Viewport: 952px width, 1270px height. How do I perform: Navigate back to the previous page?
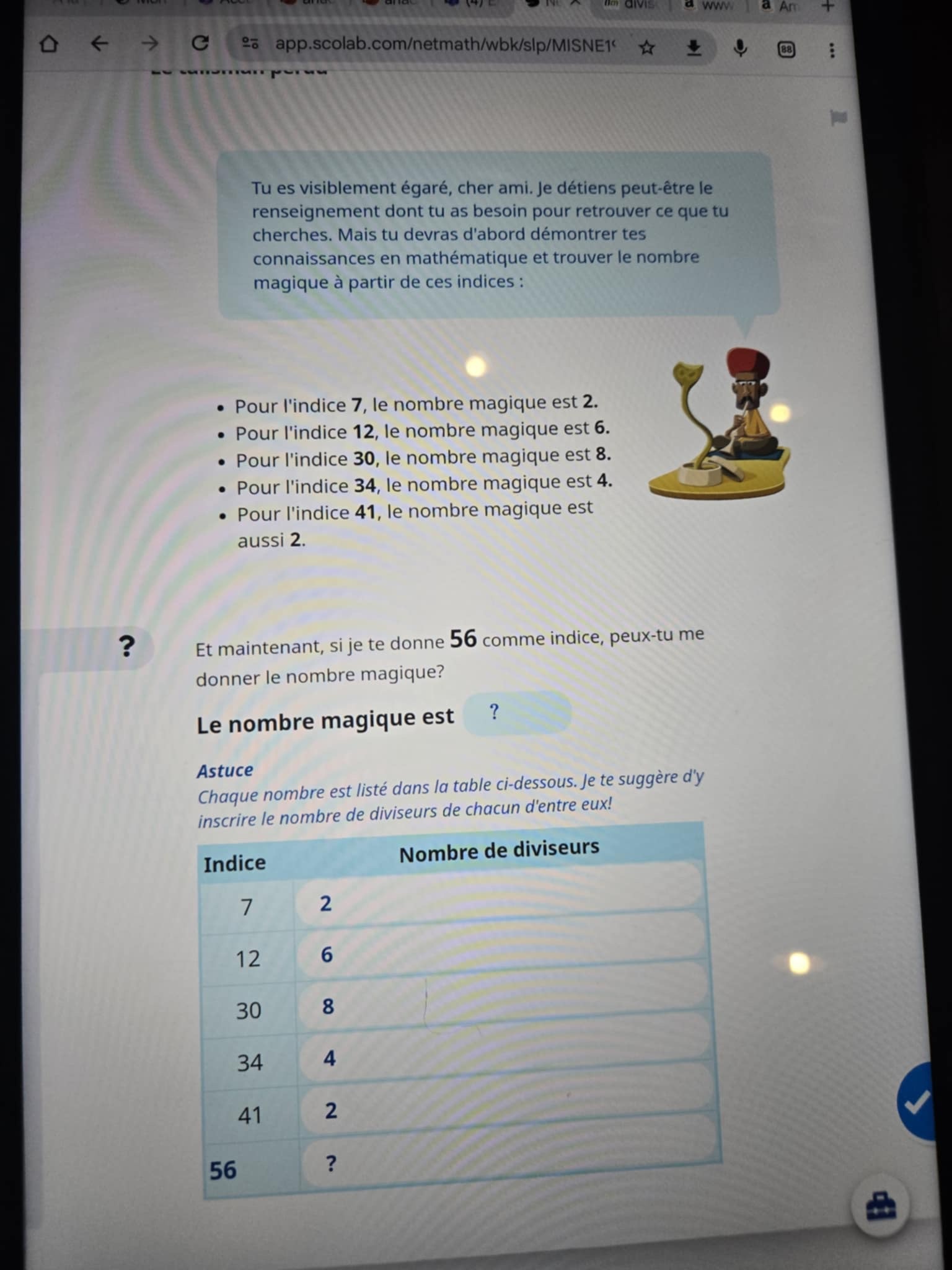[99, 44]
